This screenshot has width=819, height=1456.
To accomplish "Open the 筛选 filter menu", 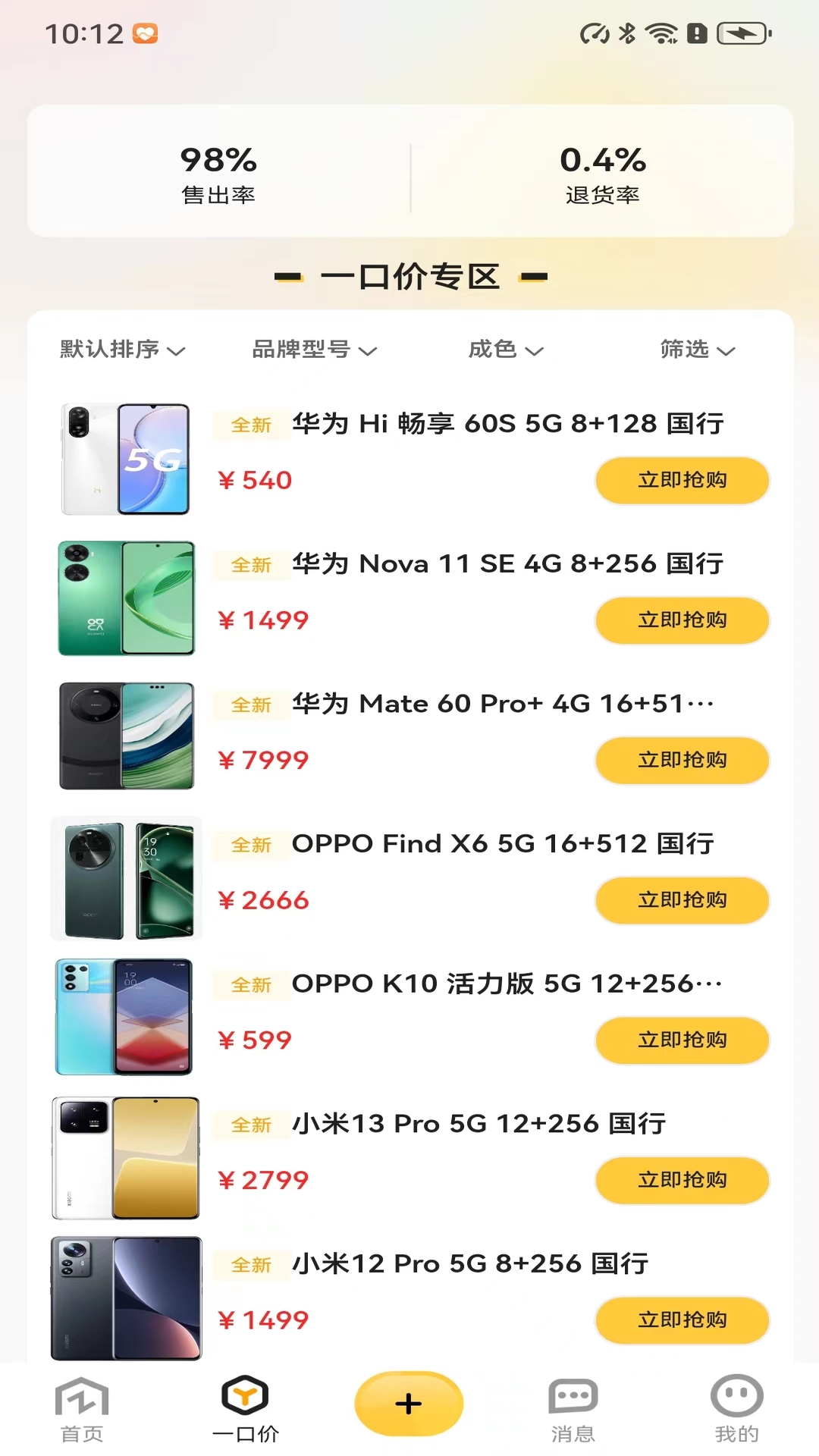I will (696, 350).
